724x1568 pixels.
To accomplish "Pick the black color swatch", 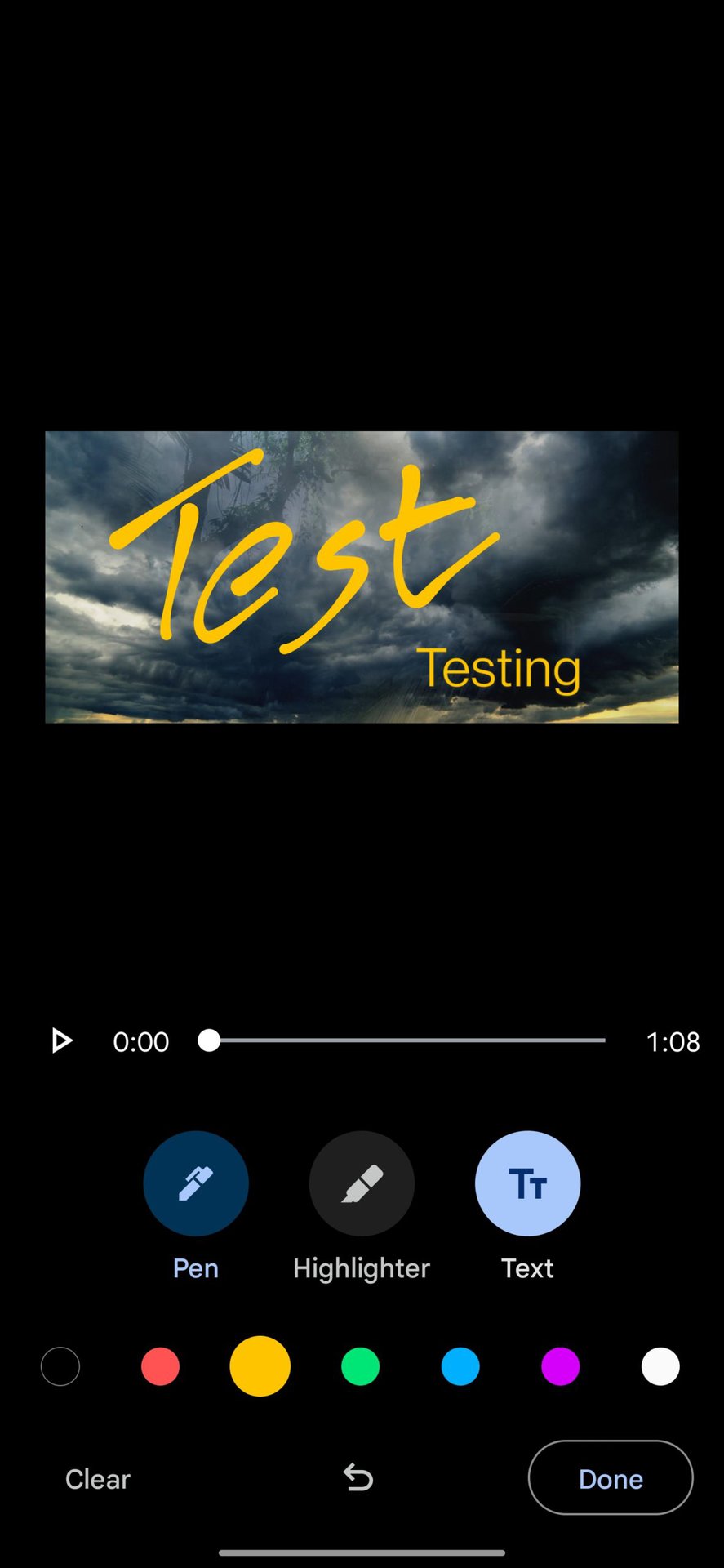I will [60, 1366].
